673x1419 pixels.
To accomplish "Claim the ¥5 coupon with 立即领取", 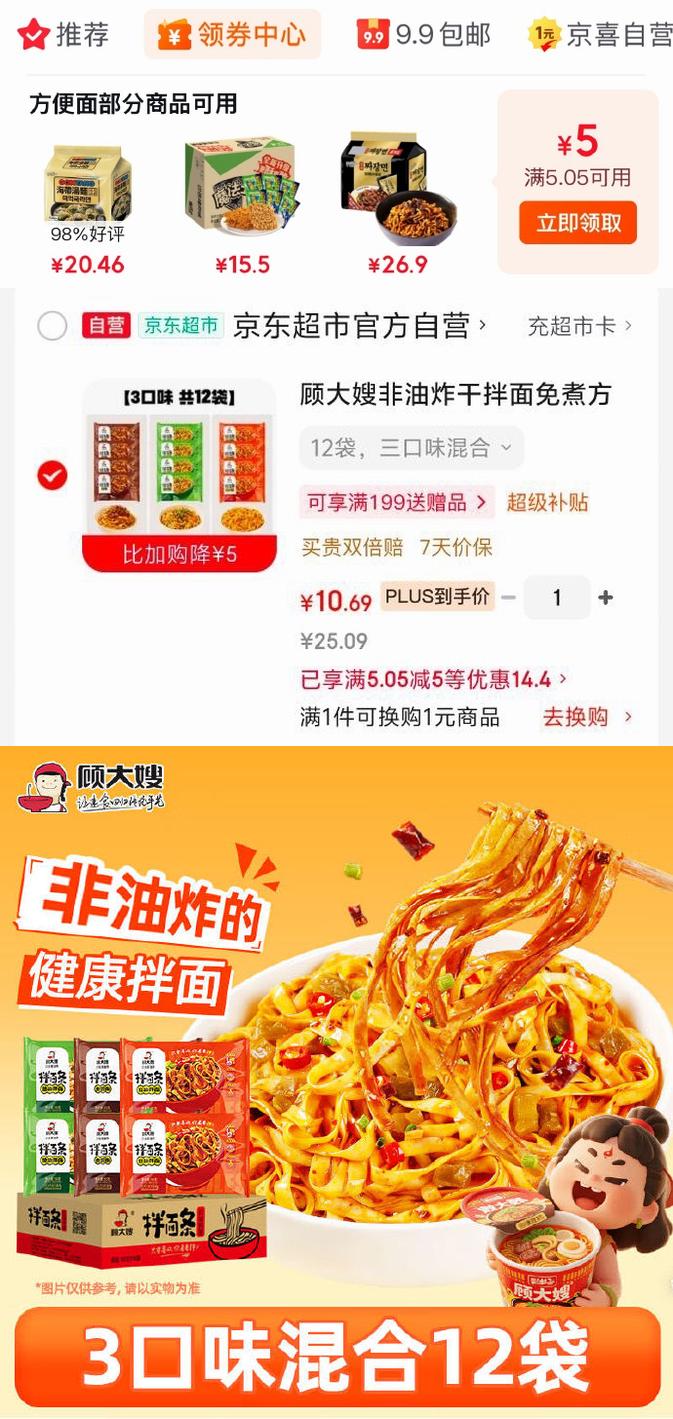I will [x=577, y=222].
